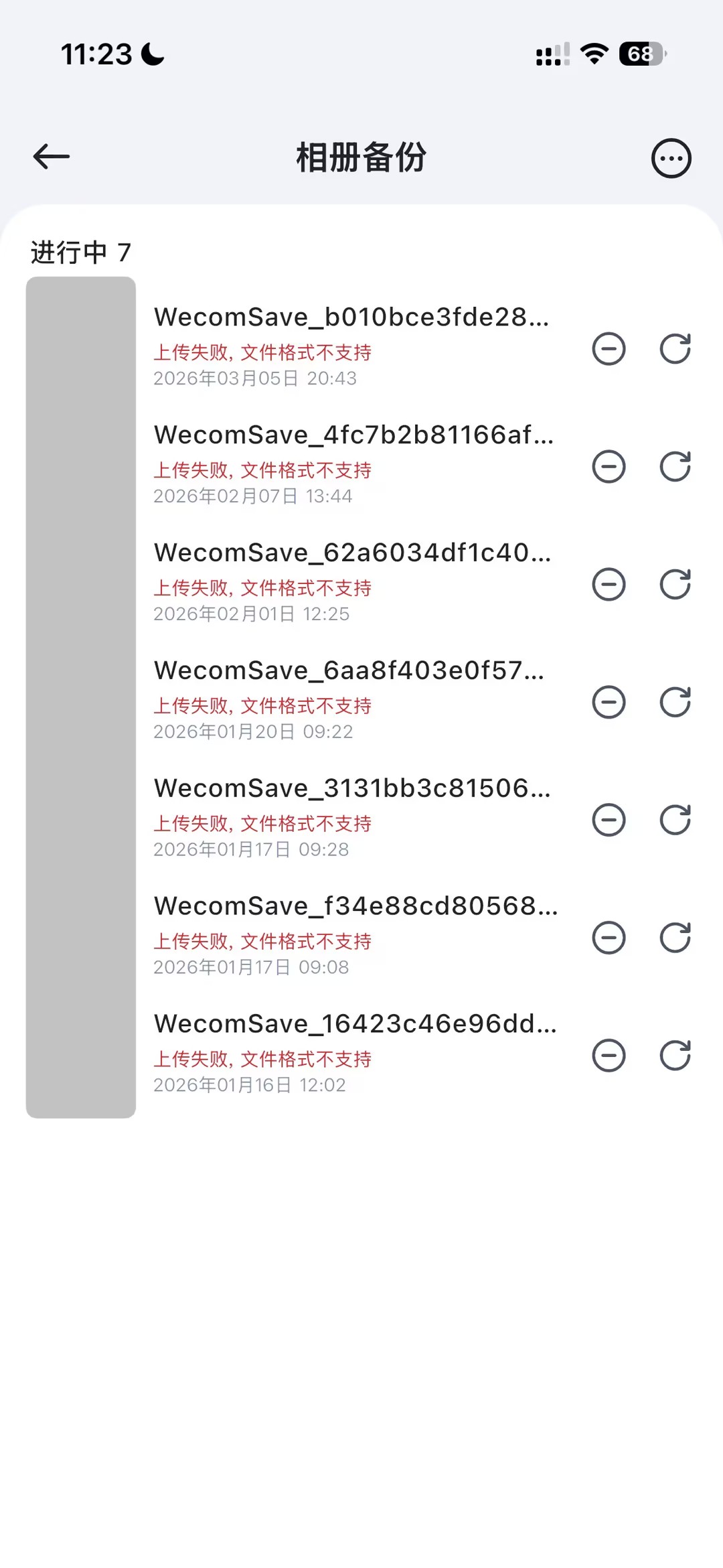Remove WecomSave_b010bce3fde28 from upload queue

tap(609, 349)
